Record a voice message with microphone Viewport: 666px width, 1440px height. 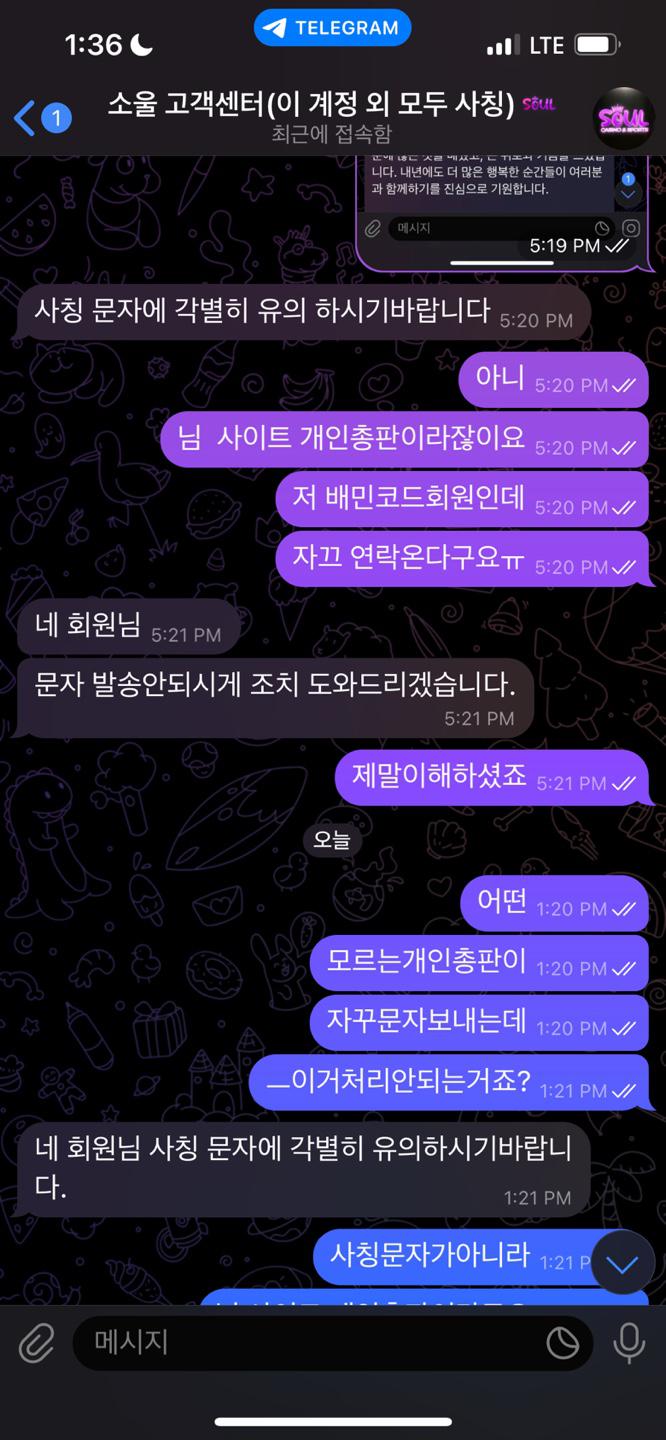pos(629,1343)
